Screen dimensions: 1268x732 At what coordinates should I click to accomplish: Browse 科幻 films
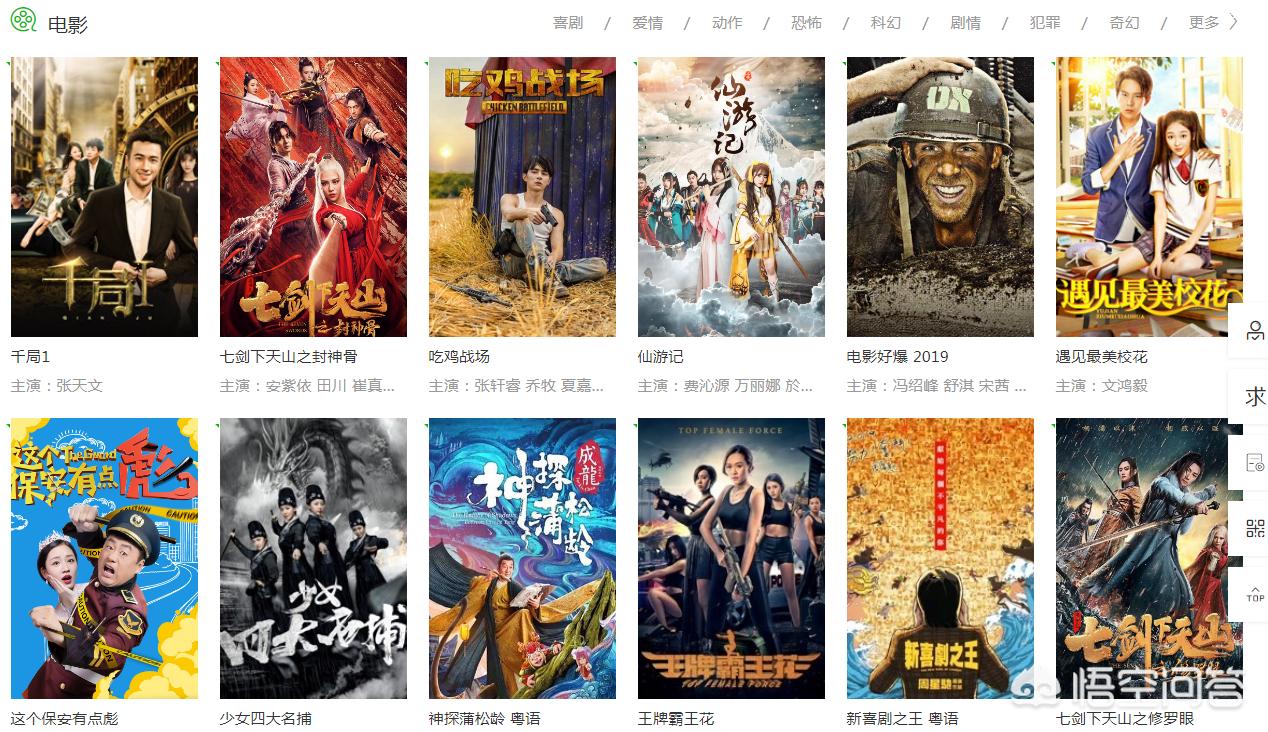pos(886,23)
